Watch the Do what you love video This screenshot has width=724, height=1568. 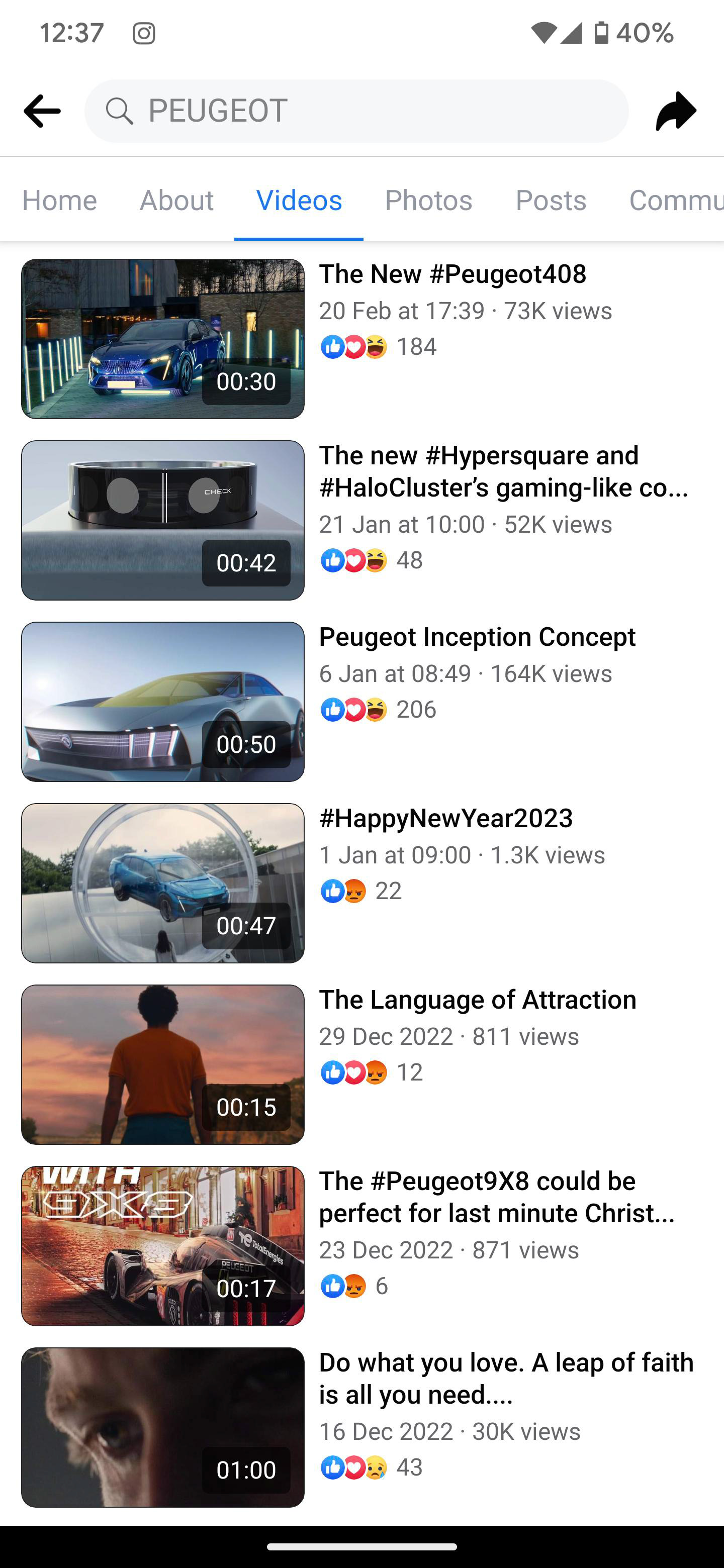pos(162,1427)
